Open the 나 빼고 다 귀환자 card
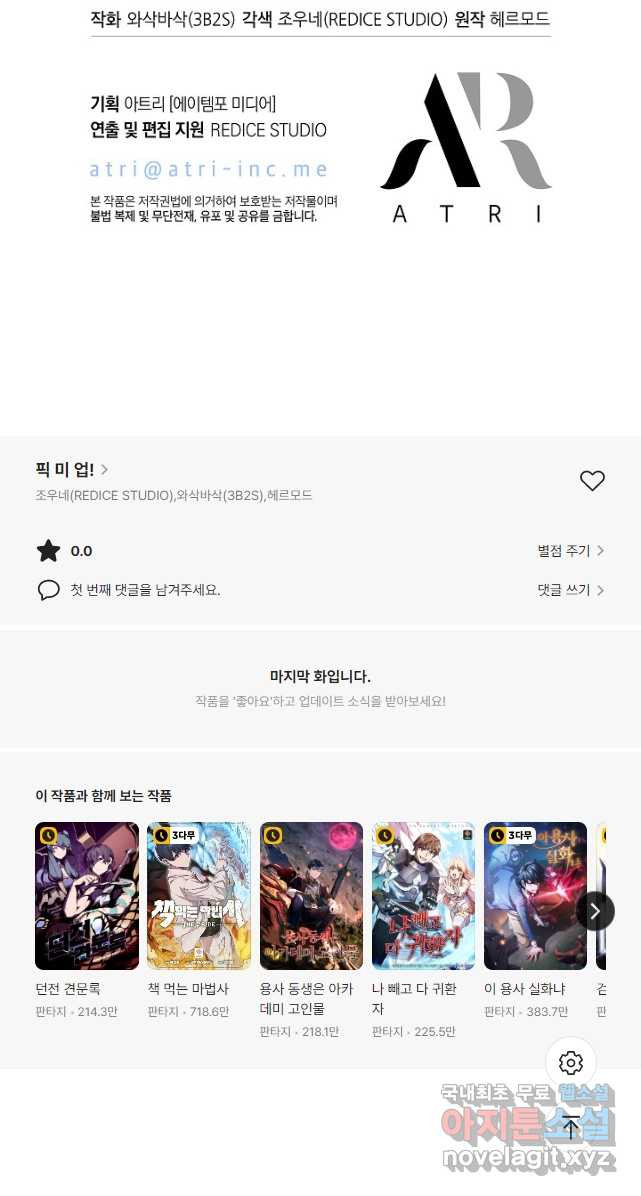 tap(423, 896)
